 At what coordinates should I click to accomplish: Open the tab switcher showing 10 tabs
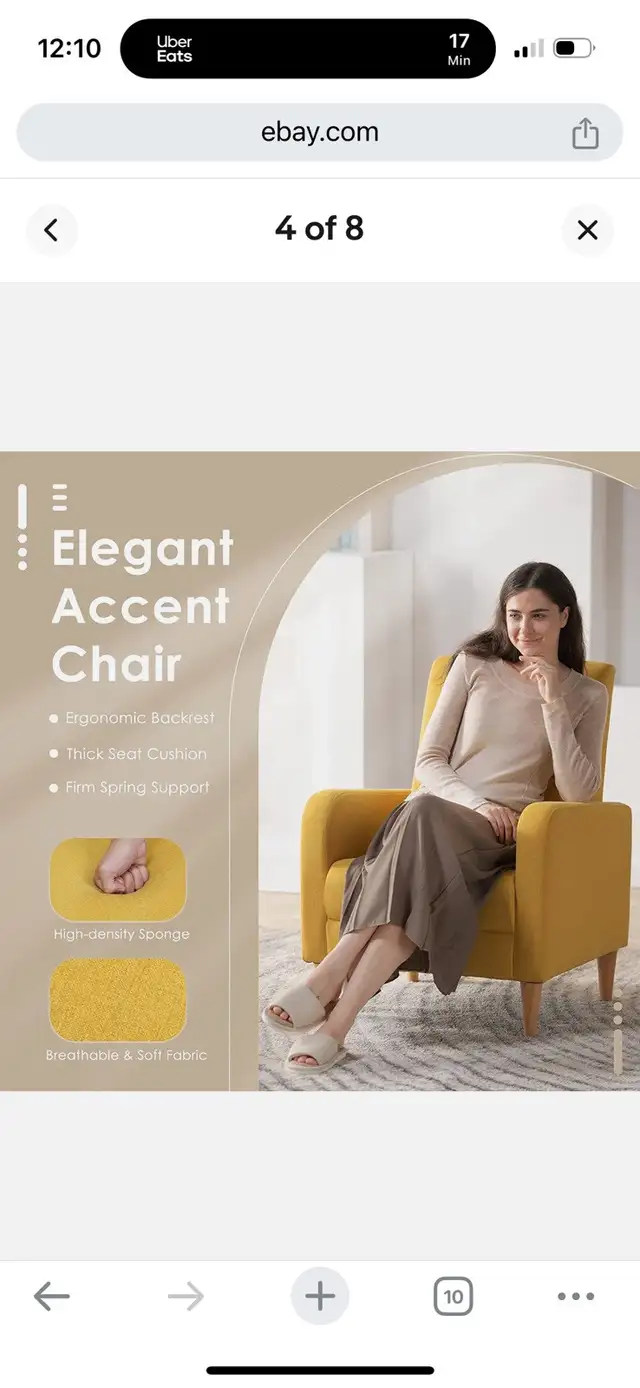(453, 1297)
